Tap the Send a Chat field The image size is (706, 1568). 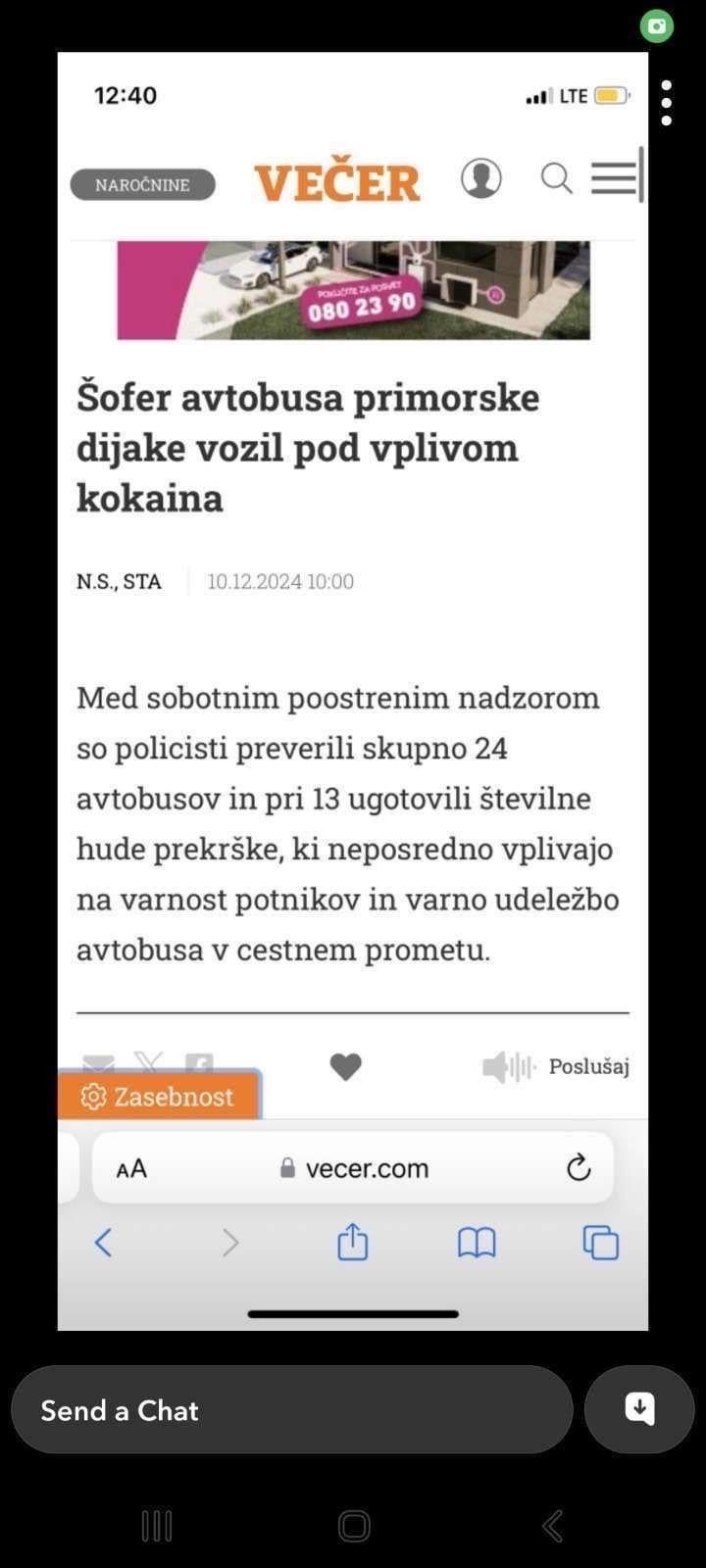(x=292, y=1409)
